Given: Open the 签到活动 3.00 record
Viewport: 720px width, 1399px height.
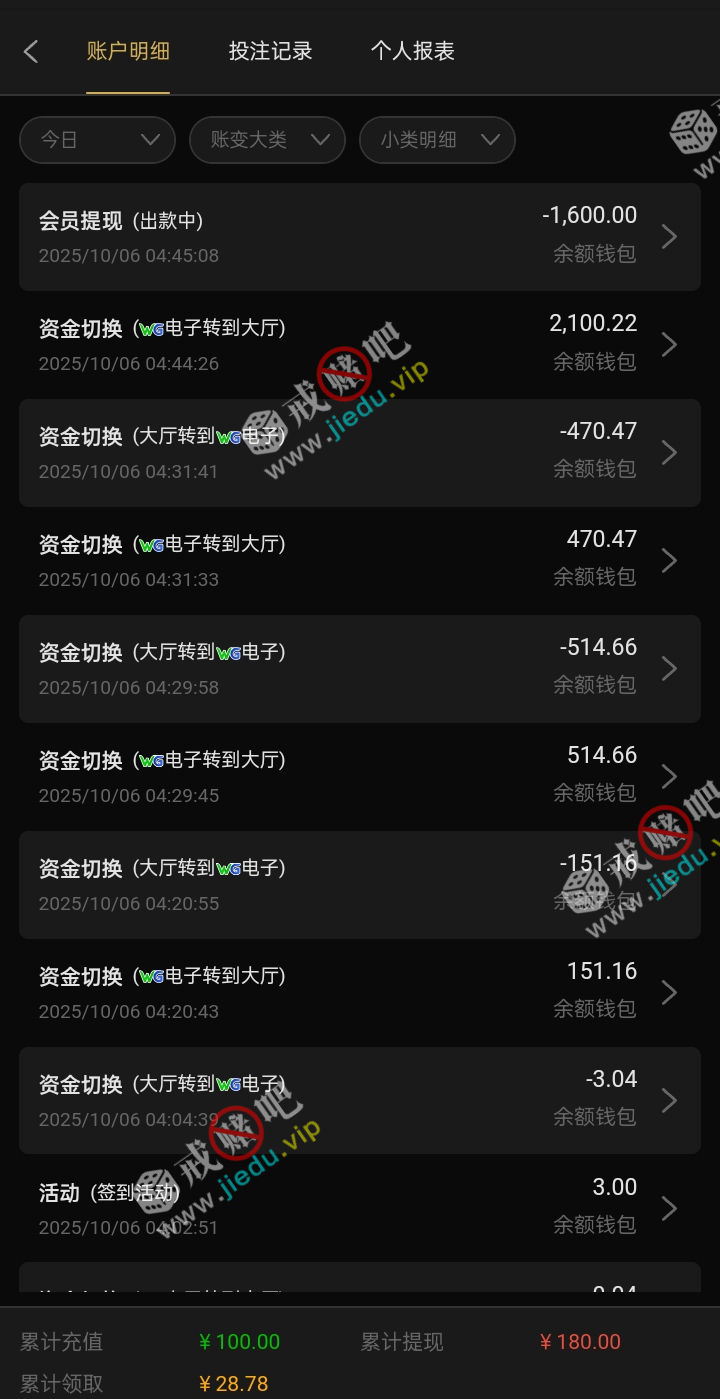Looking at the screenshot, I should point(360,1209).
